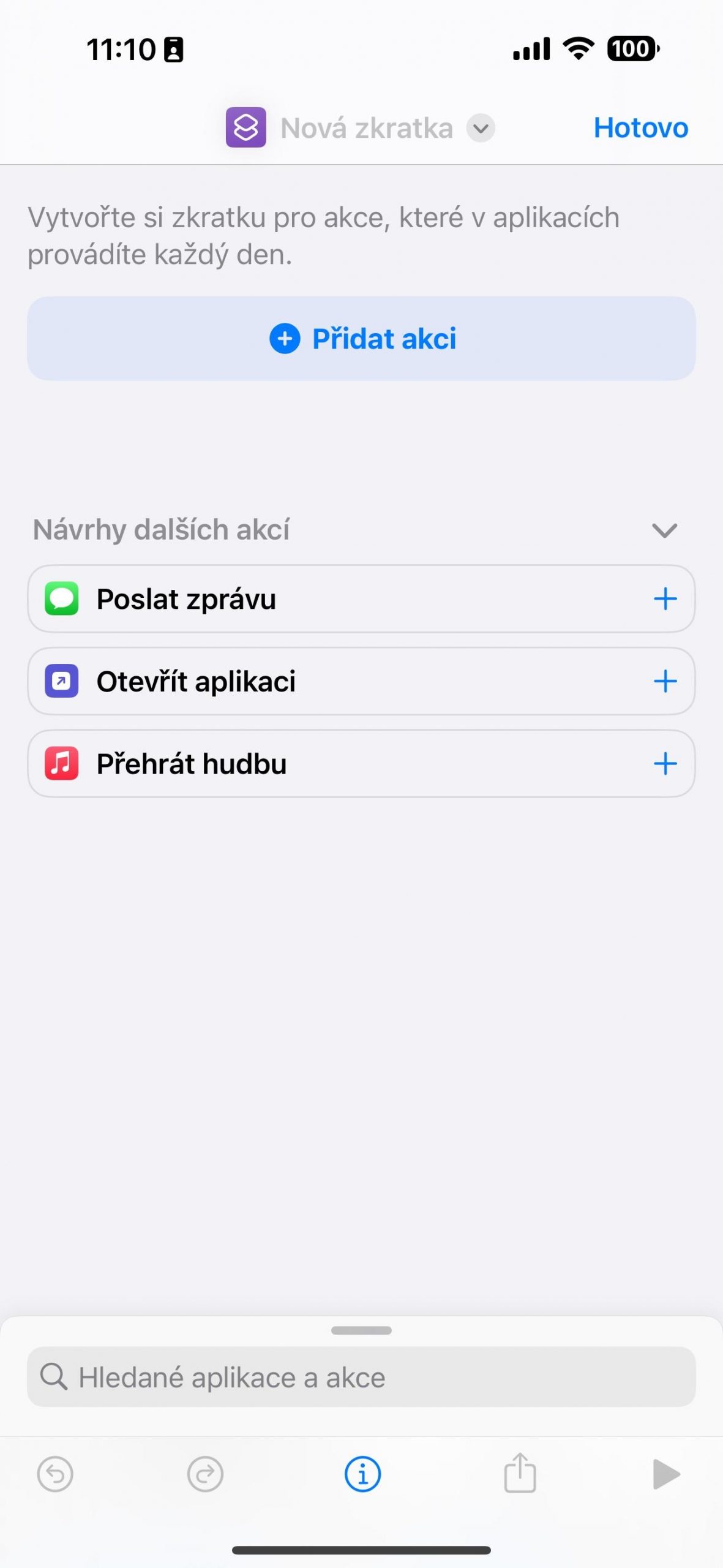Add the Poslat zprávu action
The height and width of the screenshot is (1568, 723).
665,599
